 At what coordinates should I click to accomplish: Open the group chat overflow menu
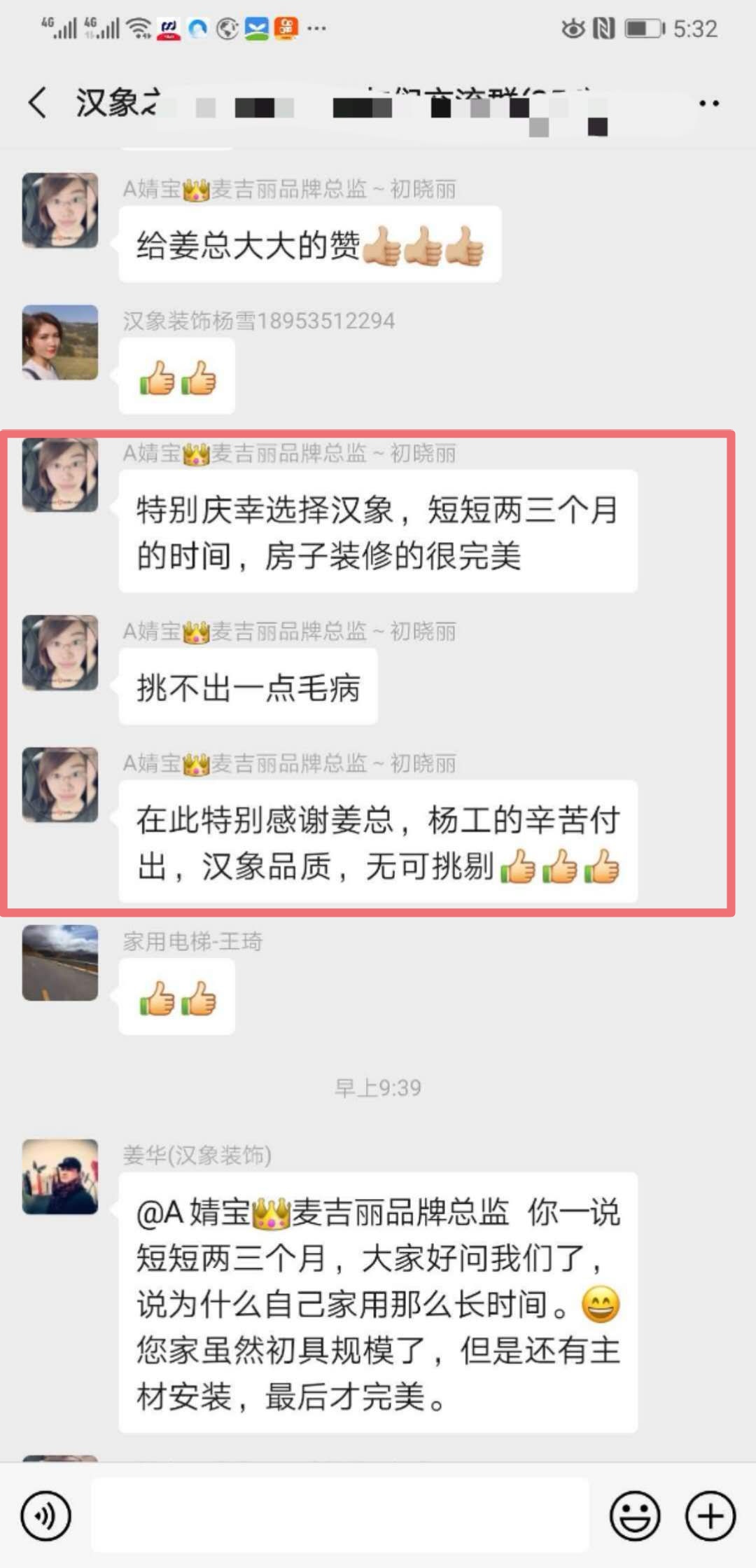click(x=708, y=104)
